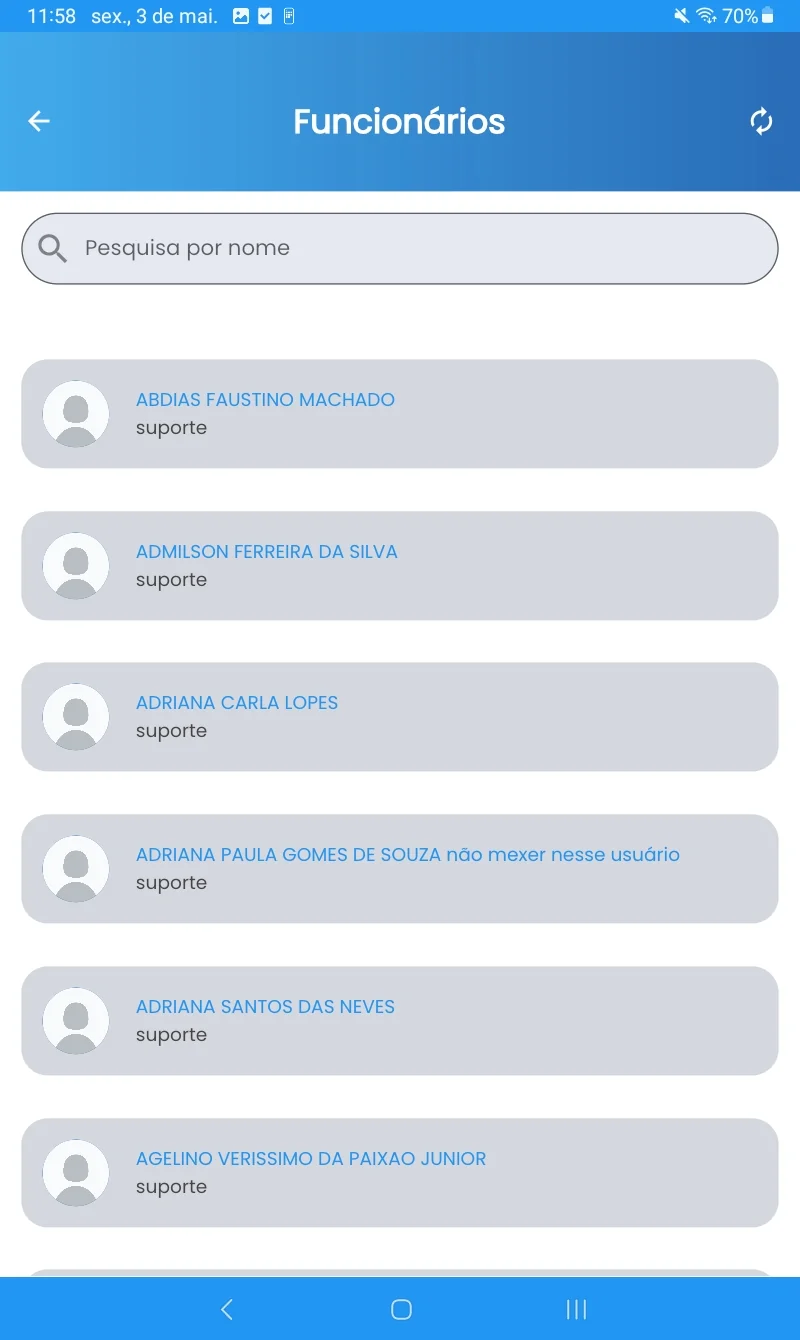
Task: Click ADMILSON FERREIRA DA SILVA's avatar image
Action: click(75, 565)
